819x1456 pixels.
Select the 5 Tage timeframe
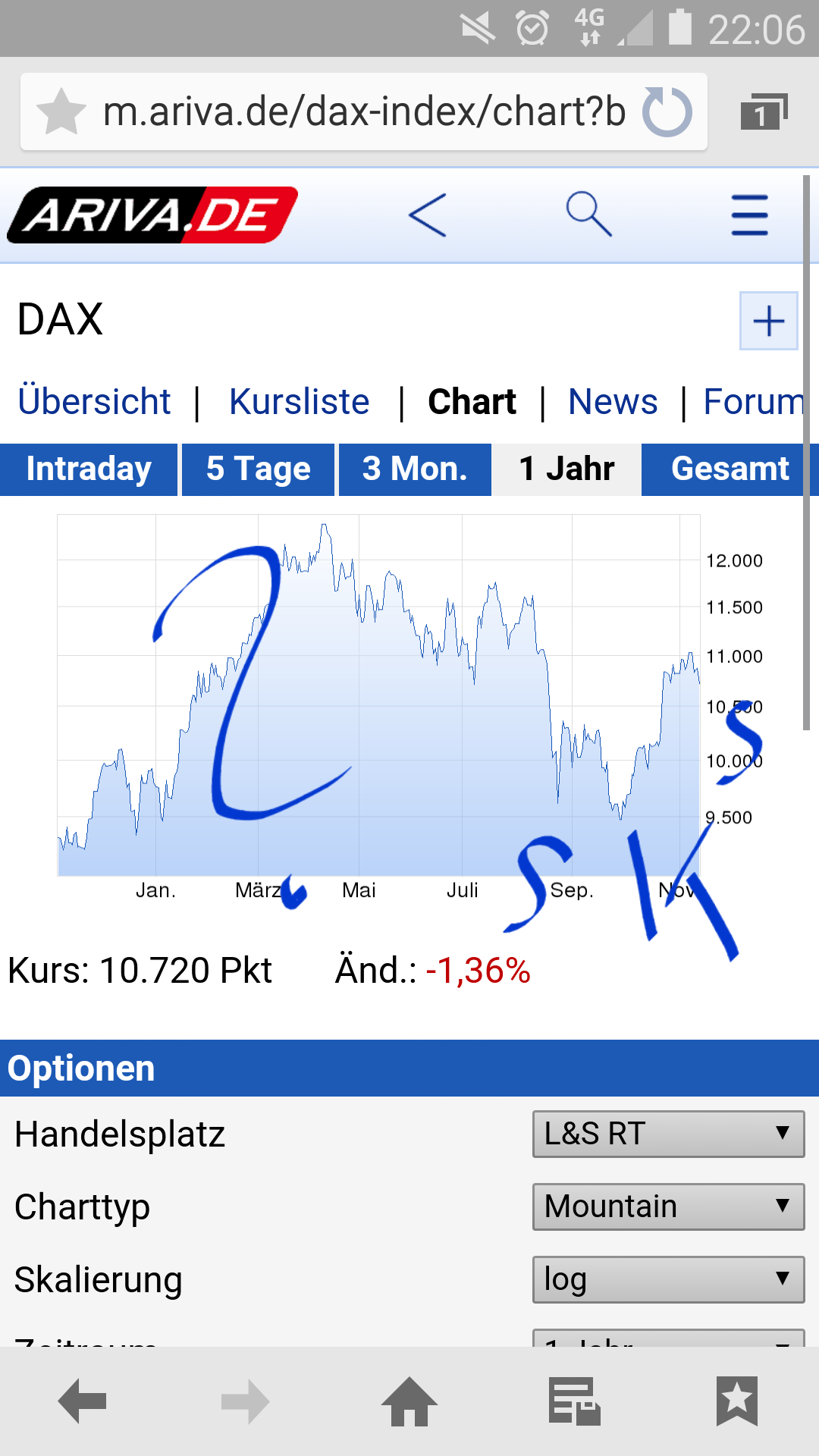tap(258, 469)
